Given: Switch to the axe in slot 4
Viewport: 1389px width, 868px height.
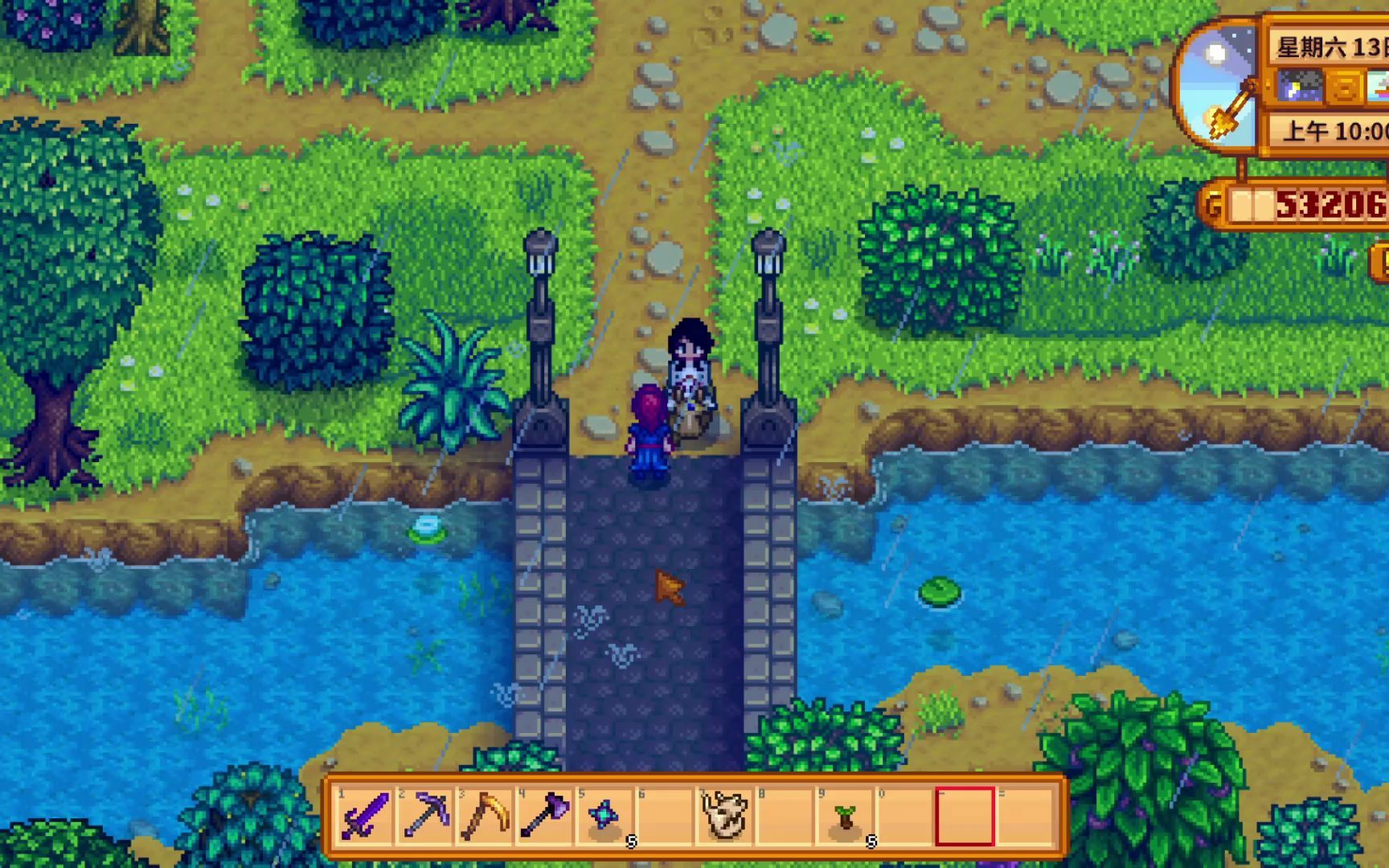Looking at the screenshot, I should tap(545, 817).
